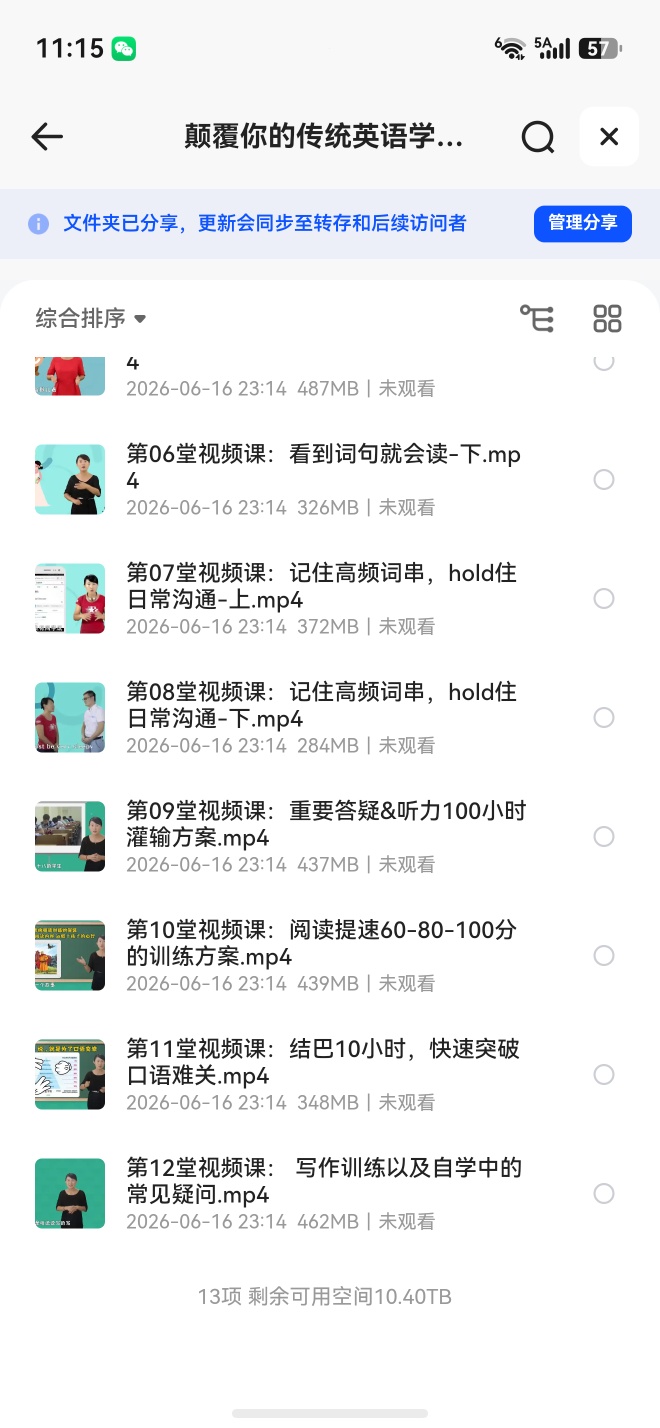Select the 第07堂视频课 file circle
The image size is (660, 1428).
[x=604, y=599]
